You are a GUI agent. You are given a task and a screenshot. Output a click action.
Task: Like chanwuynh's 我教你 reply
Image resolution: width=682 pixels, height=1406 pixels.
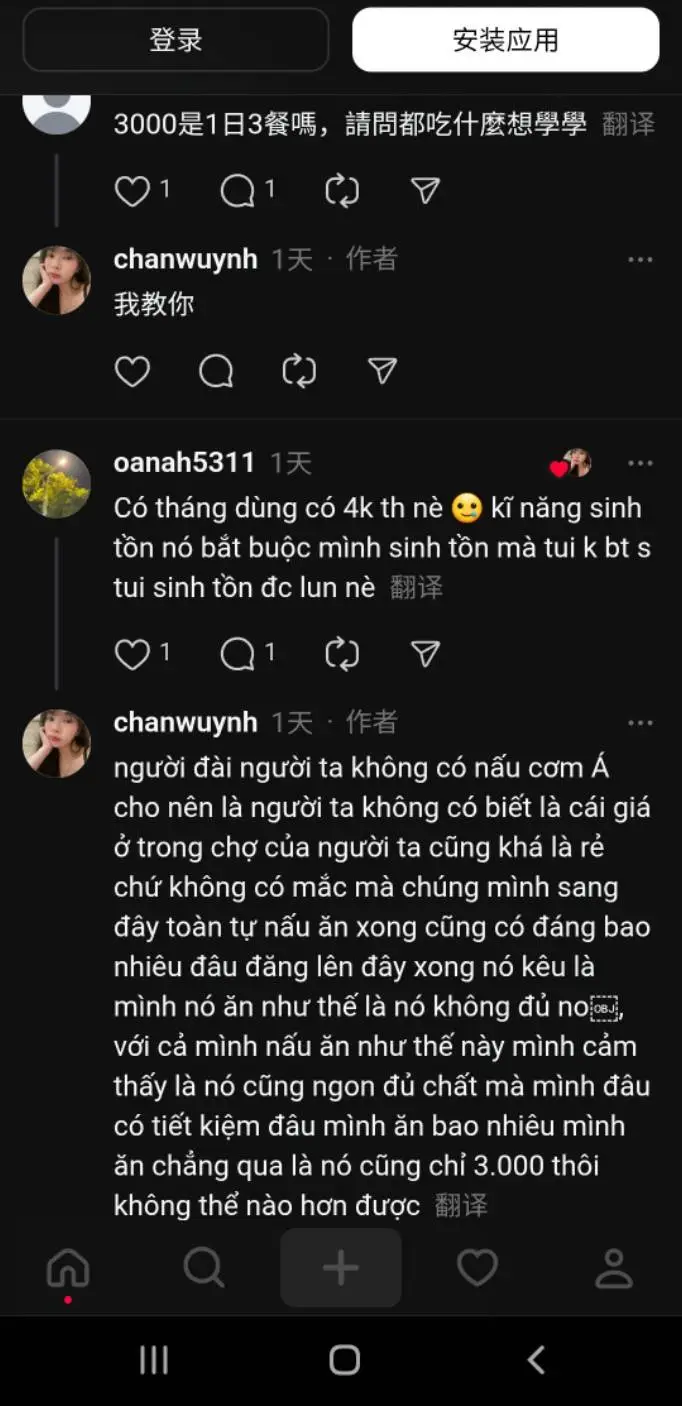point(132,371)
